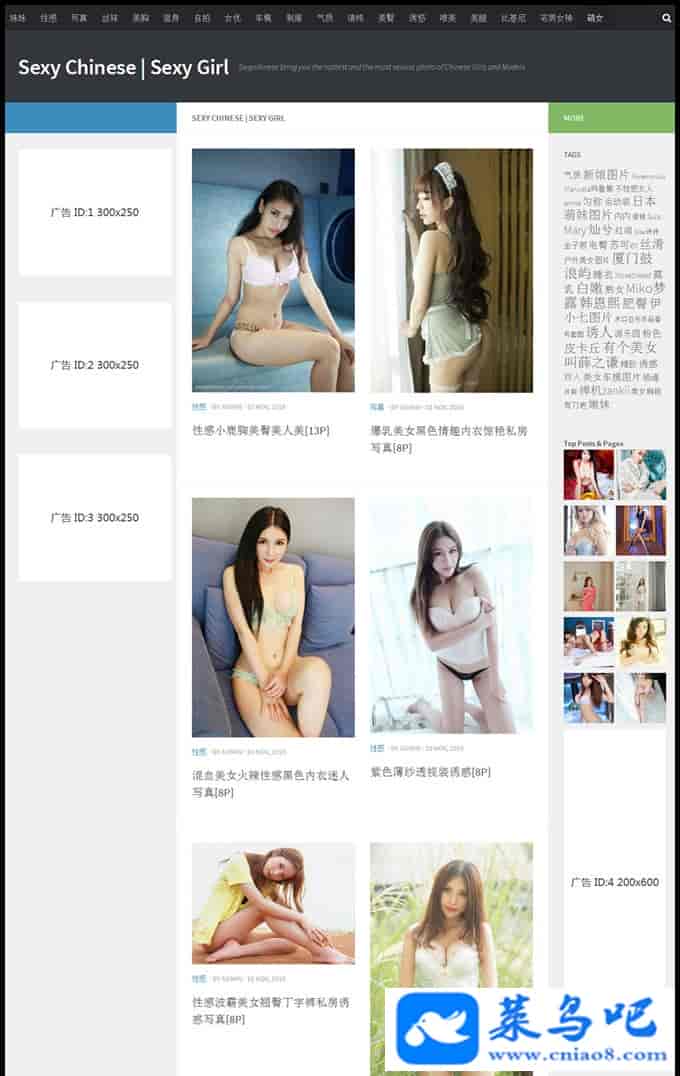
Task: Select the 萌妹图片 tag in the tag cloud
Action: point(587,215)
